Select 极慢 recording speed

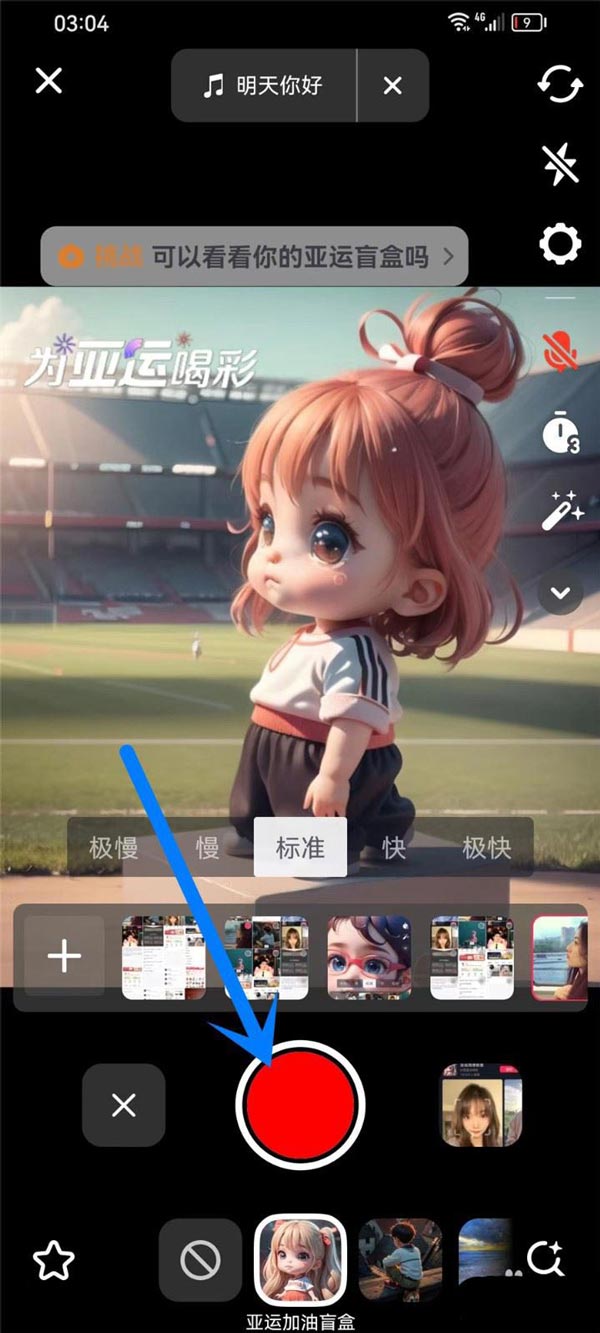tap(113, 848)
